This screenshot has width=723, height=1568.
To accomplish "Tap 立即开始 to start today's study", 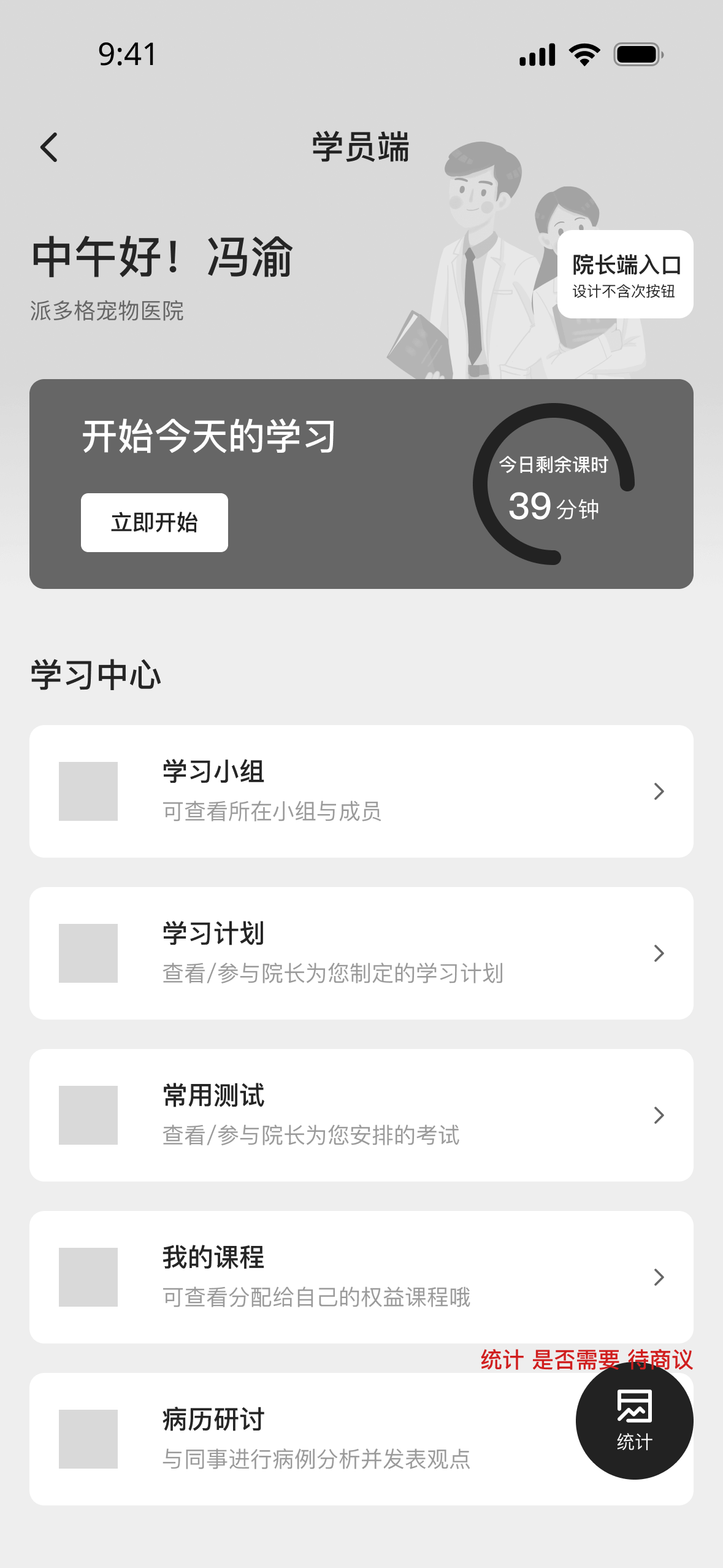I will pyautogui.click(x=155, y=523).
